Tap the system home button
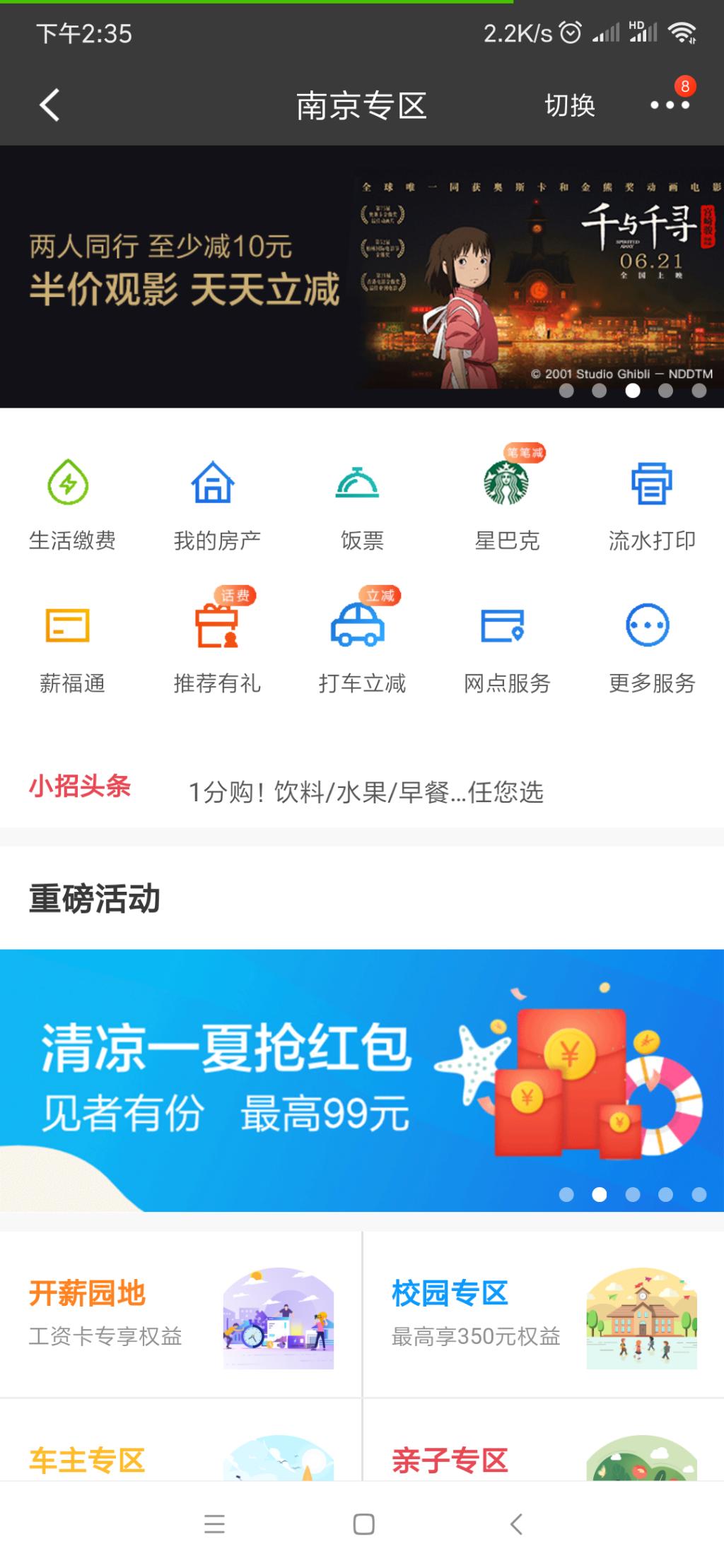 tap(363, 1524)
